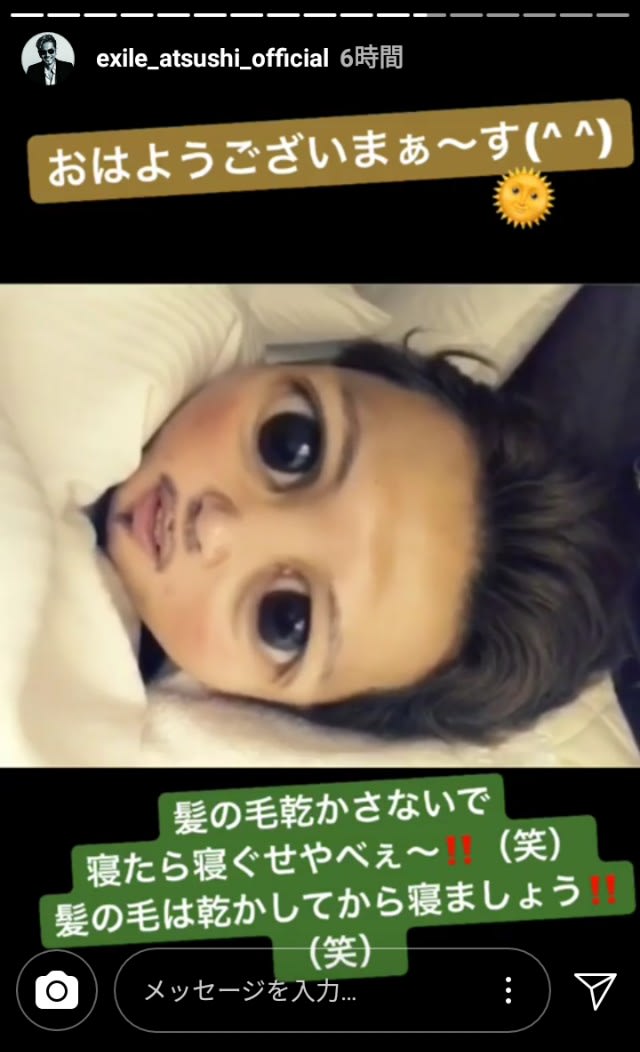Share this story via paper plane icon
Screen dimensions: 640x1052
[x=596, y=990]
